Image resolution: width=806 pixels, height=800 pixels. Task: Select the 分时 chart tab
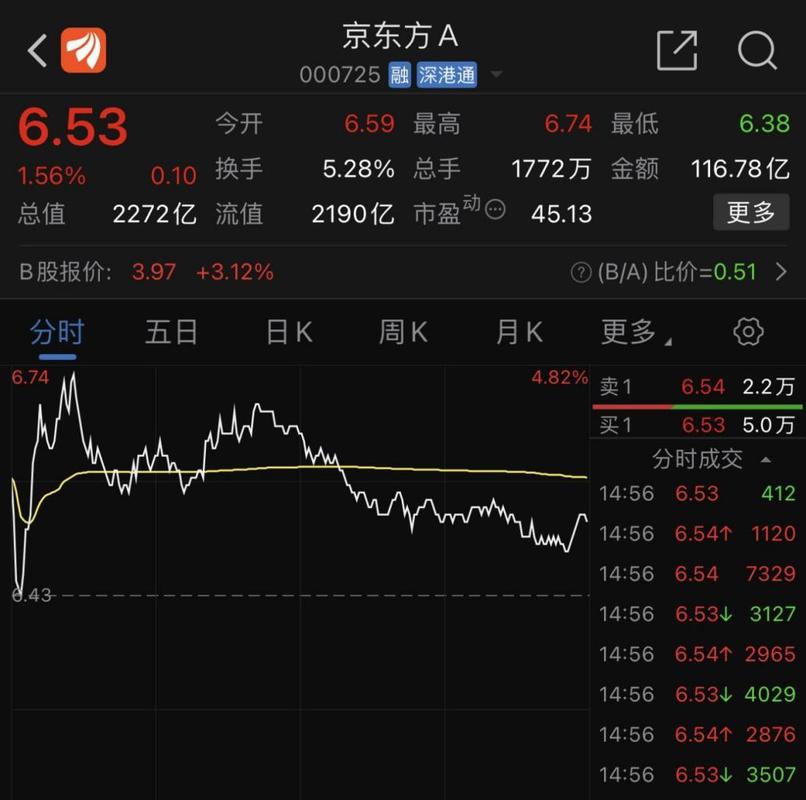pyautogui.click(x=57, y=332)
